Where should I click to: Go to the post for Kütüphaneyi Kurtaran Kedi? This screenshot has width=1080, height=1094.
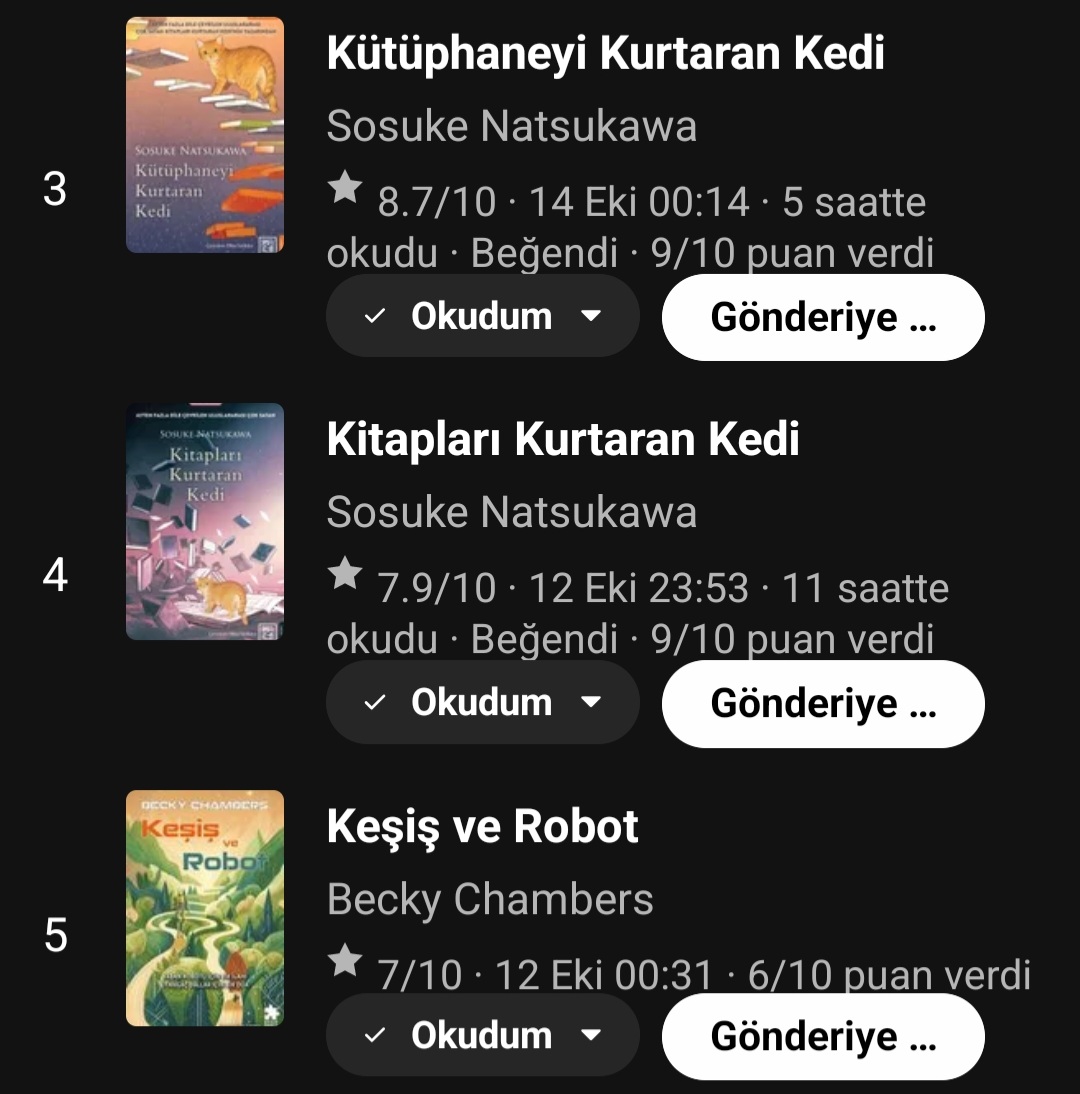coord(822,317)
